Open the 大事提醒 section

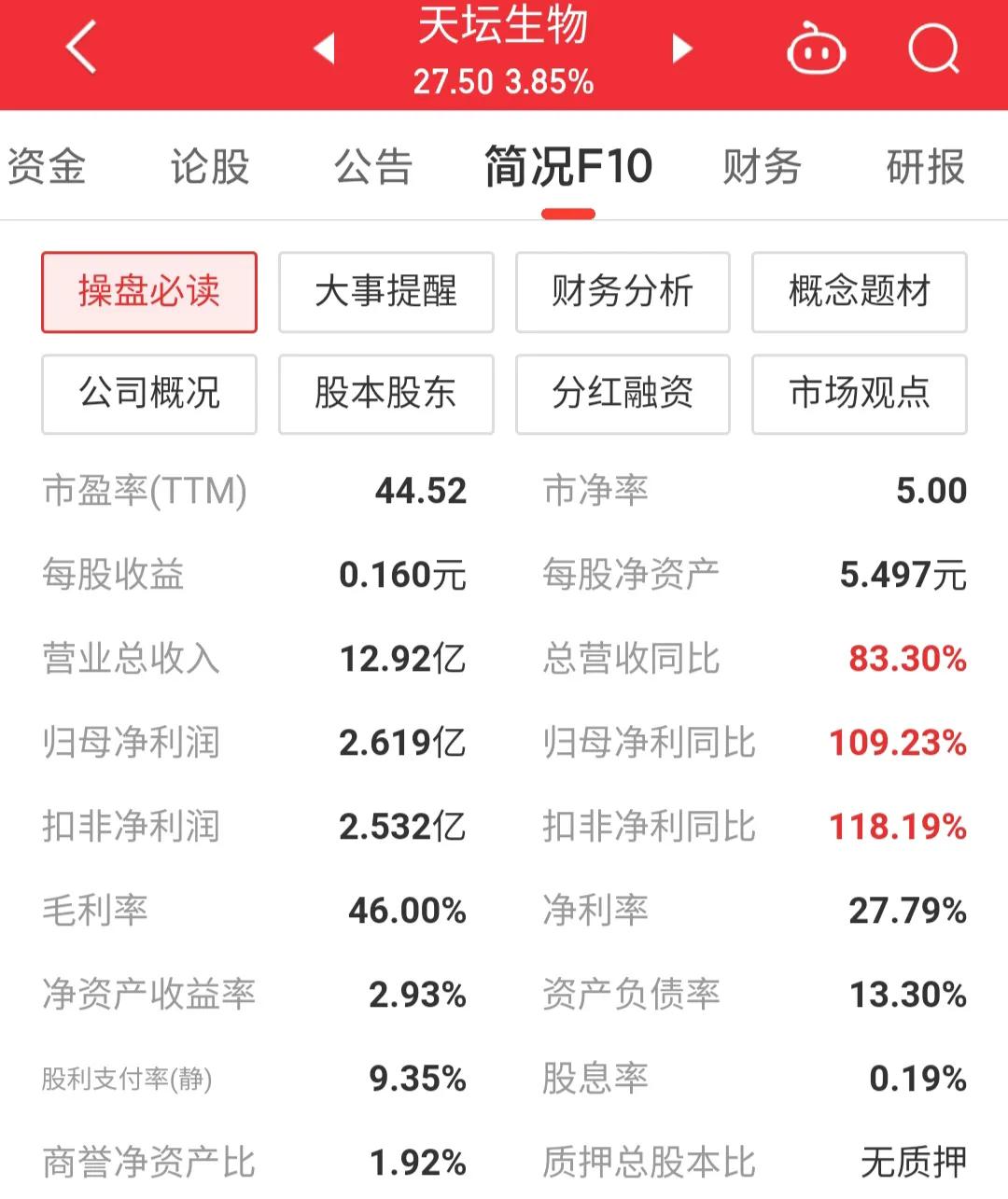[x=385, y=292]
